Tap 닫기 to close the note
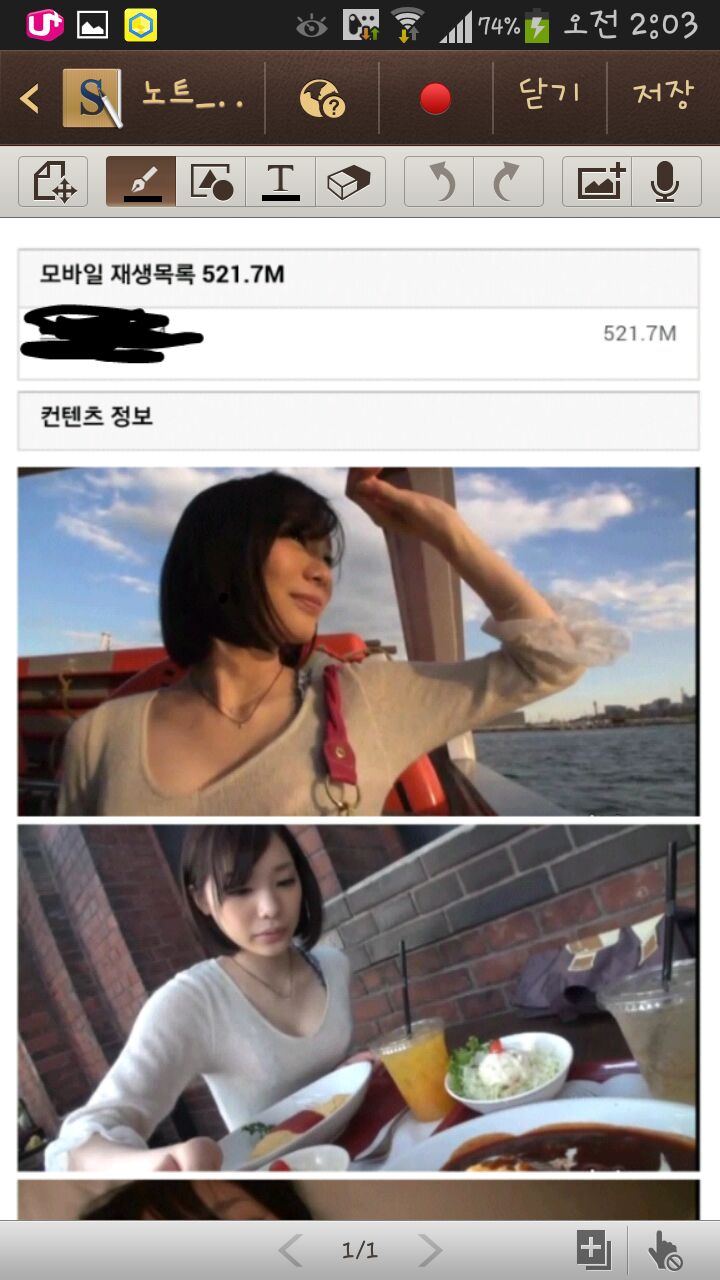Image resolution: width=720 pixels, height=1280 pixels. (549, 96)
